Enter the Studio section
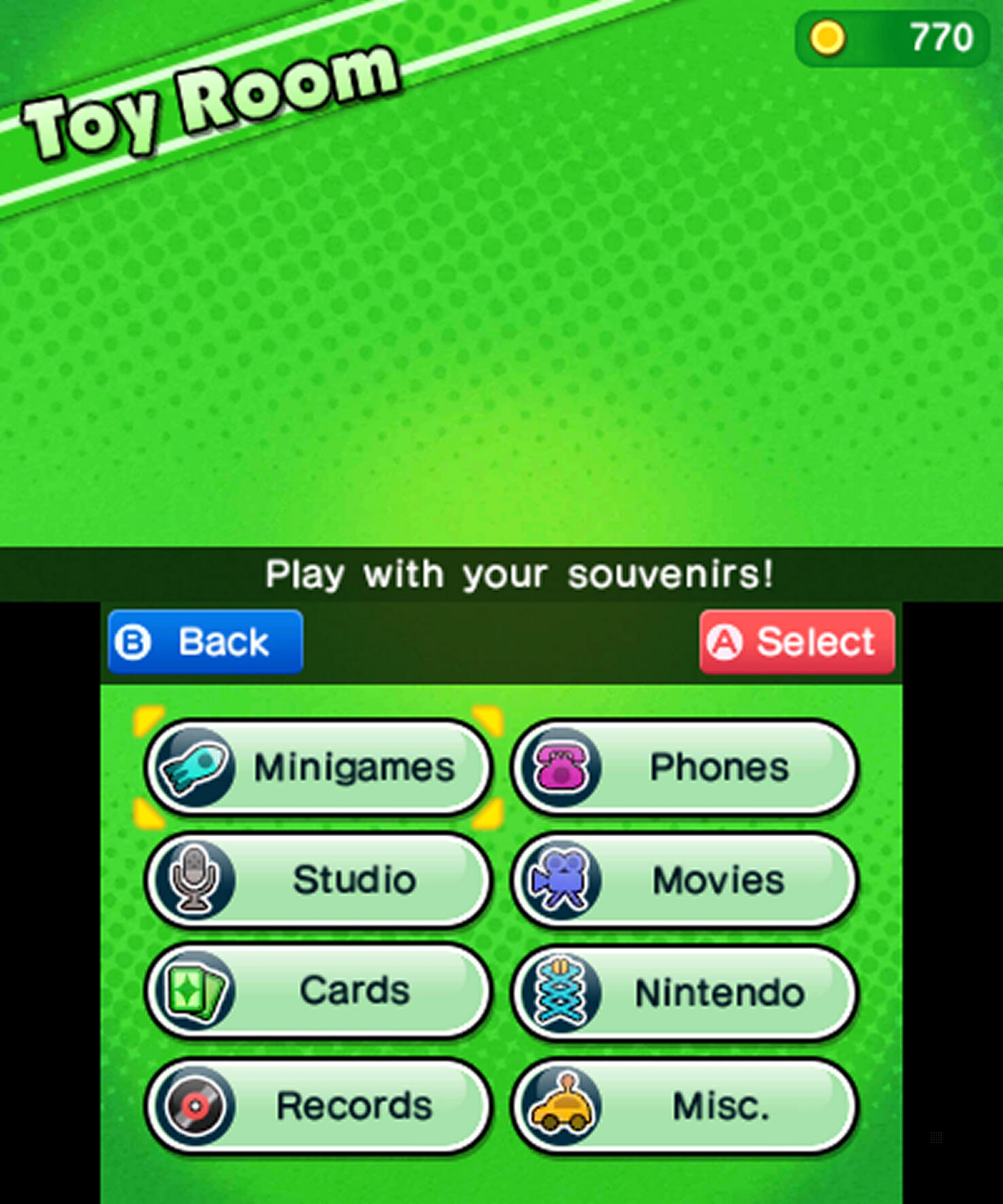 click(x=318, y=880)
